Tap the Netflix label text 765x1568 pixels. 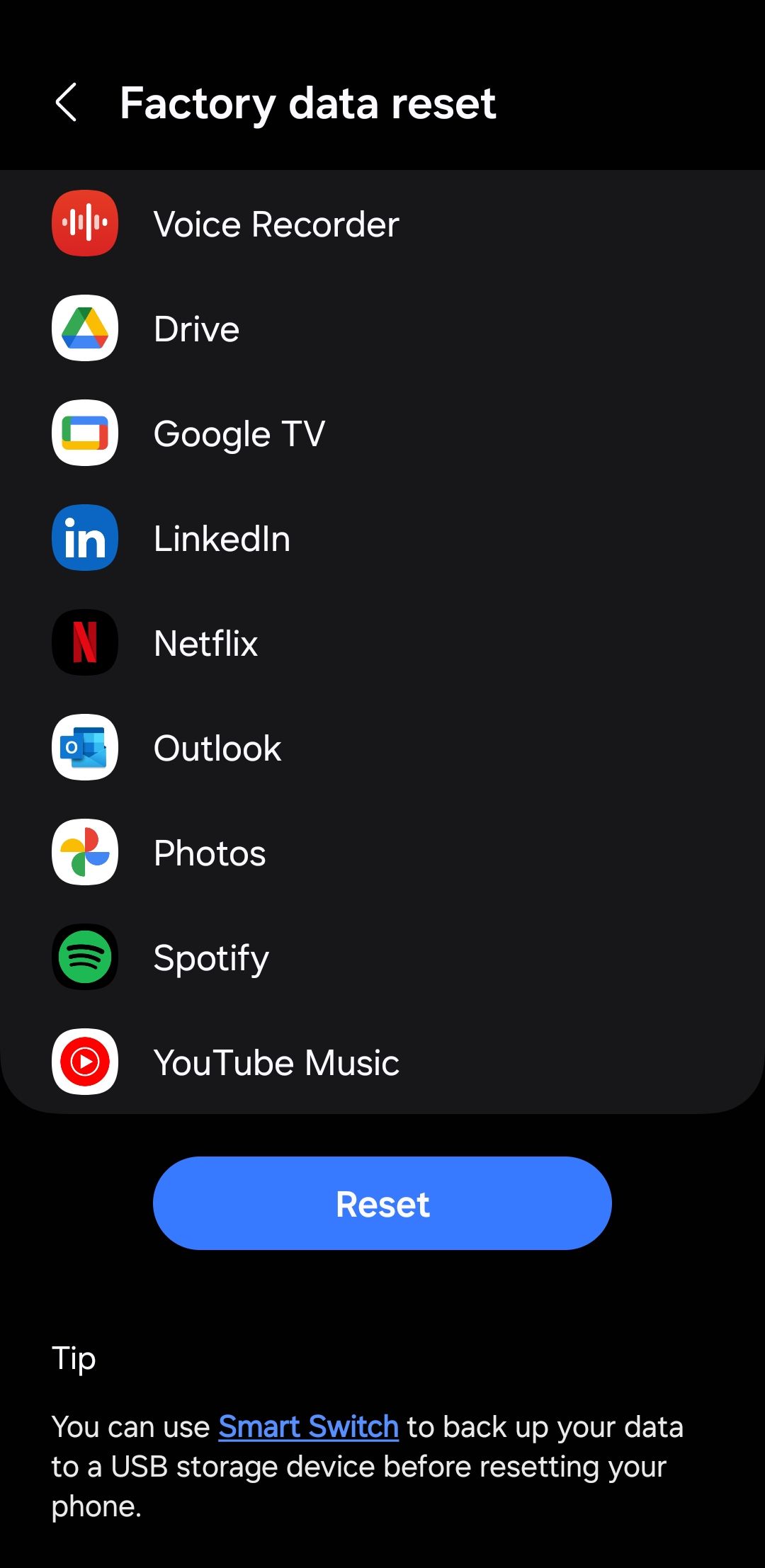pos(205,642)
